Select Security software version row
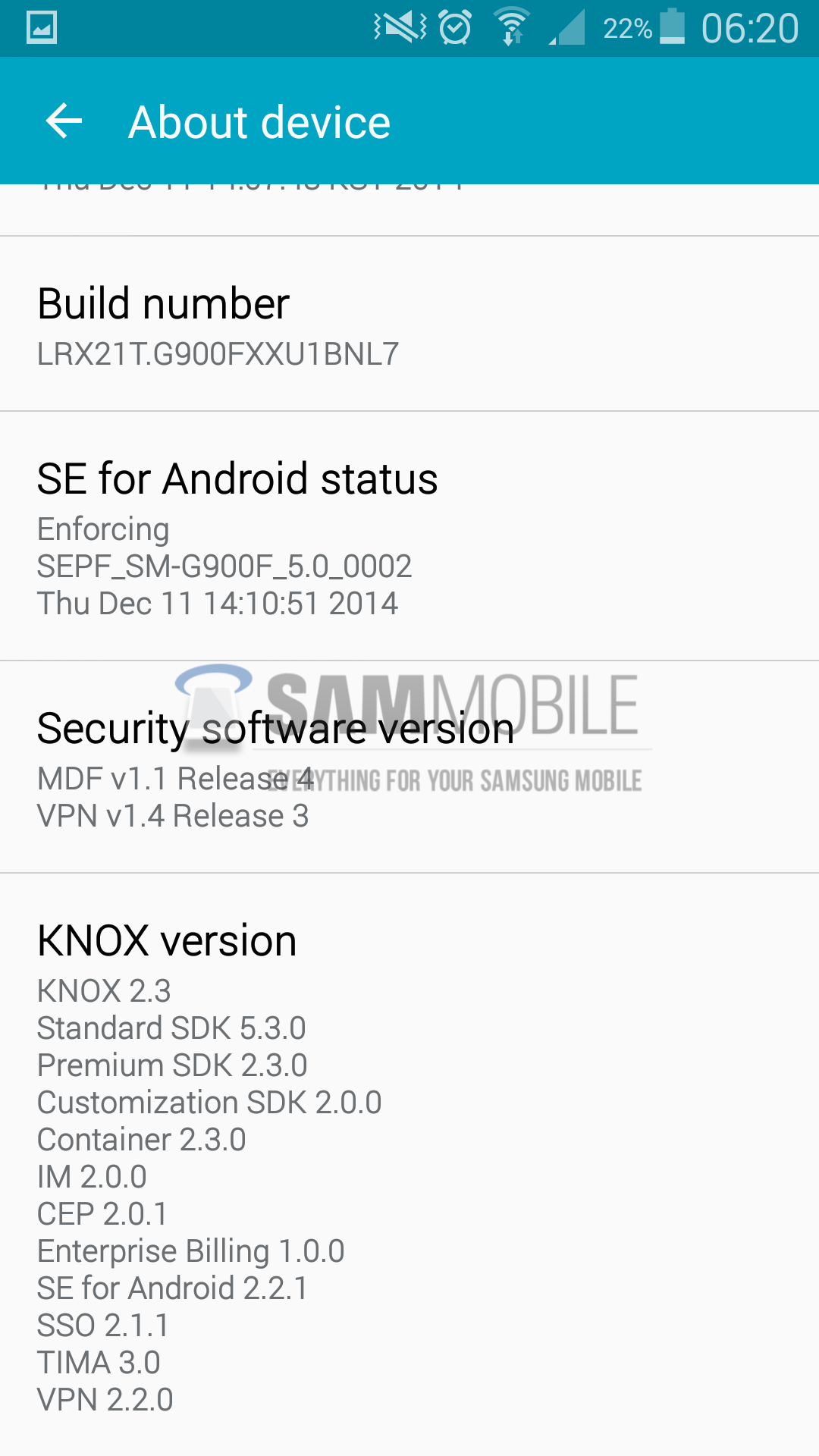This screenshot has width=819, height=1456. (409, 767)
